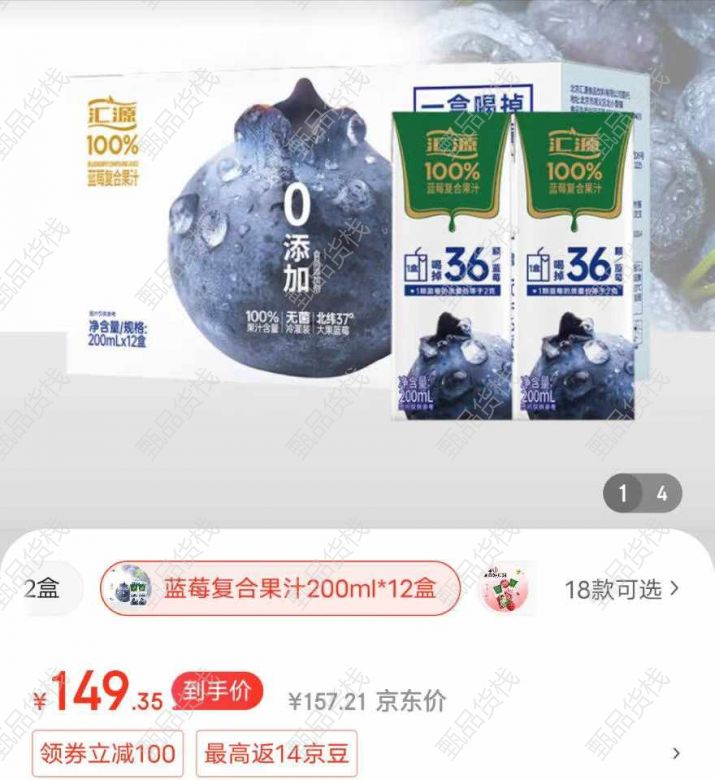Expand the promotions row chevron

coord(677,754)
